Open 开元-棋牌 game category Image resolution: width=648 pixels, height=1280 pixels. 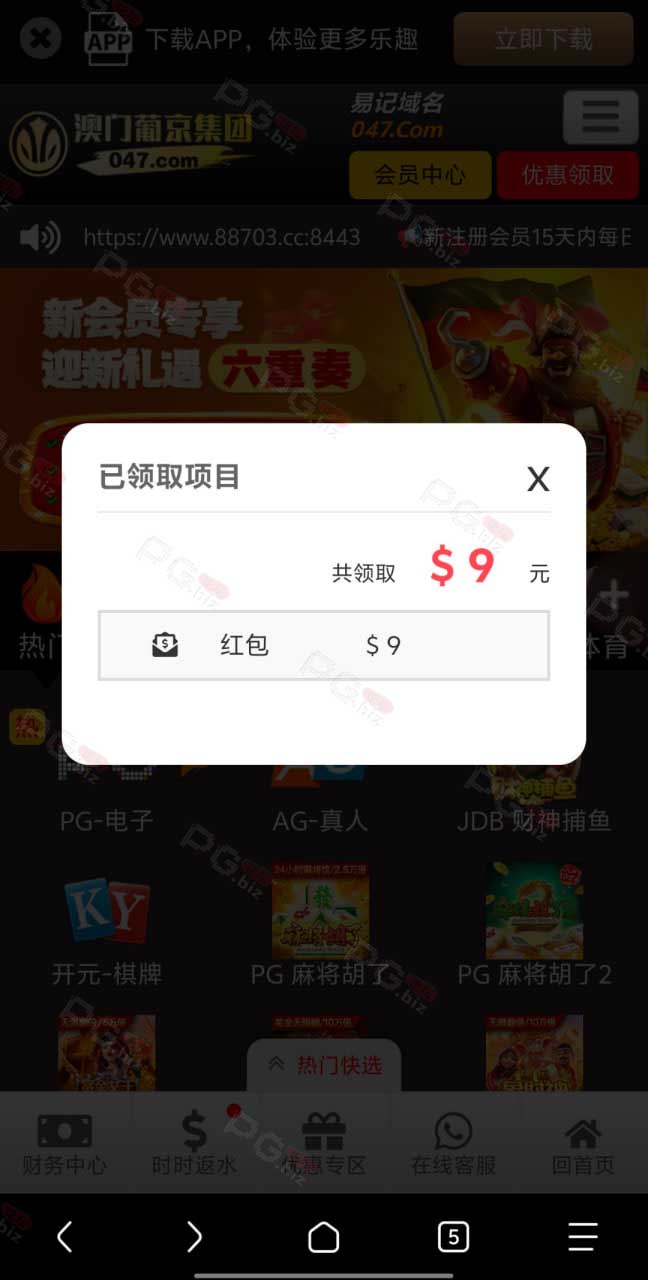pos(107,932)
